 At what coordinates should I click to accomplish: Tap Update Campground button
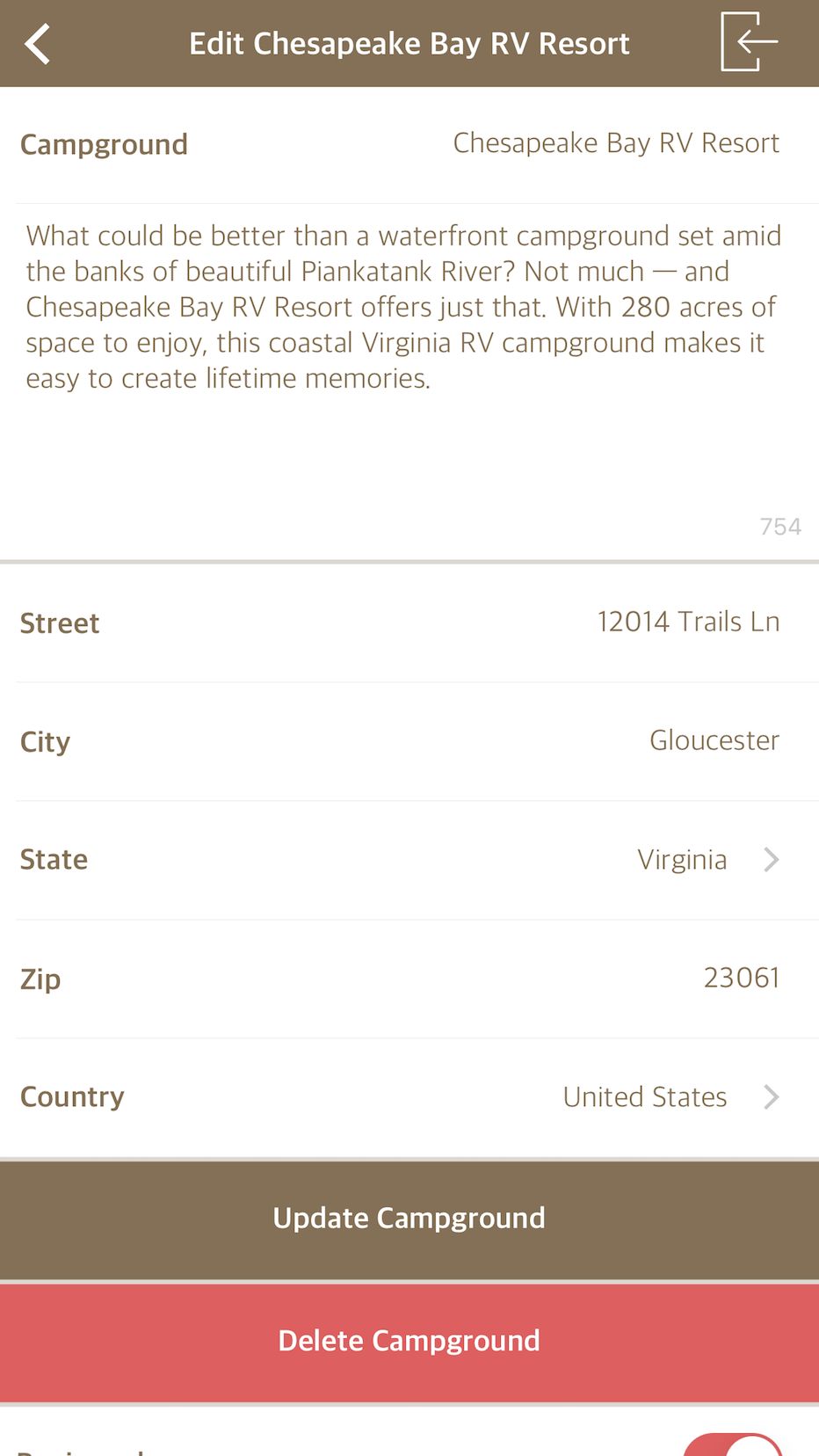pyautogui.click(x=409, y=1219)
